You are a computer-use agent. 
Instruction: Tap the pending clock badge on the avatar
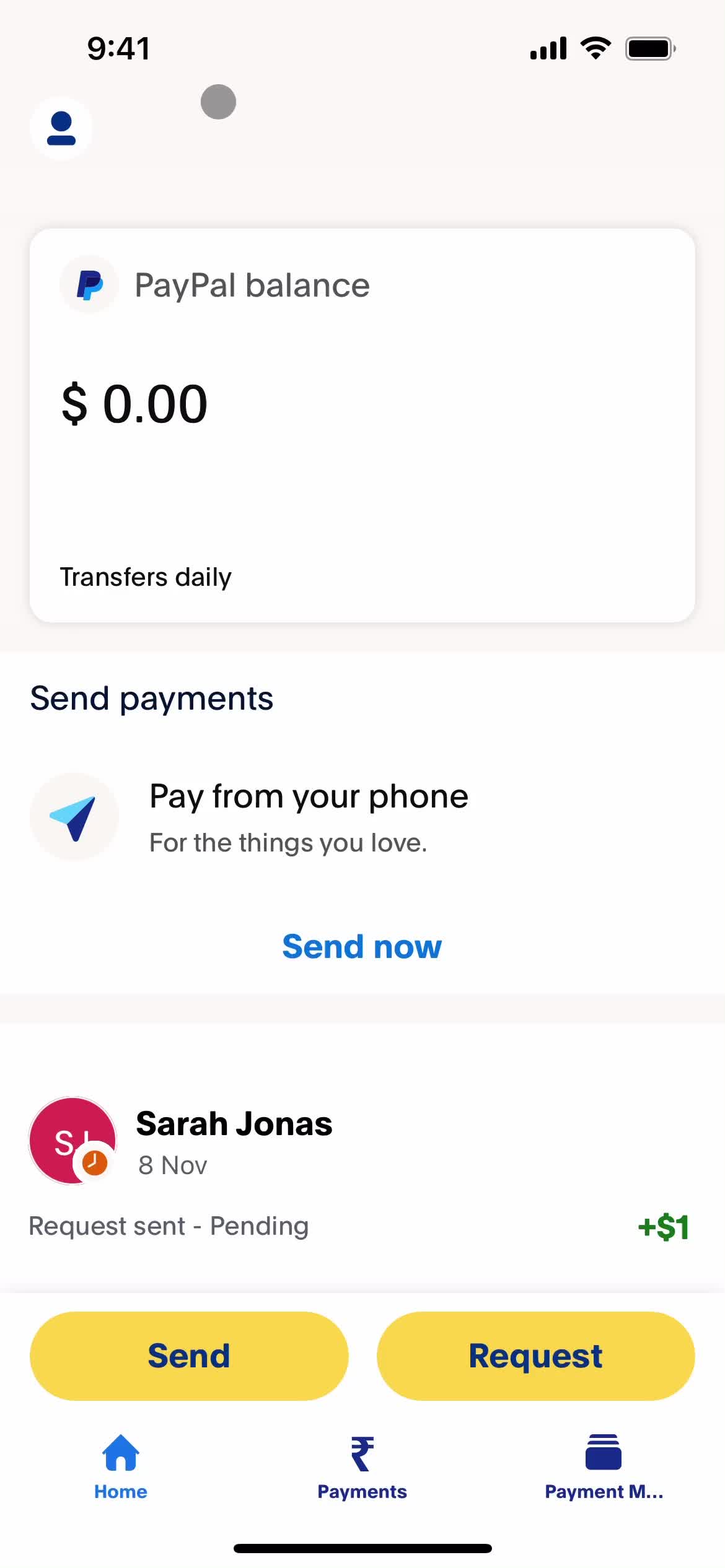pyautogui.click(x=93, y=1163)
